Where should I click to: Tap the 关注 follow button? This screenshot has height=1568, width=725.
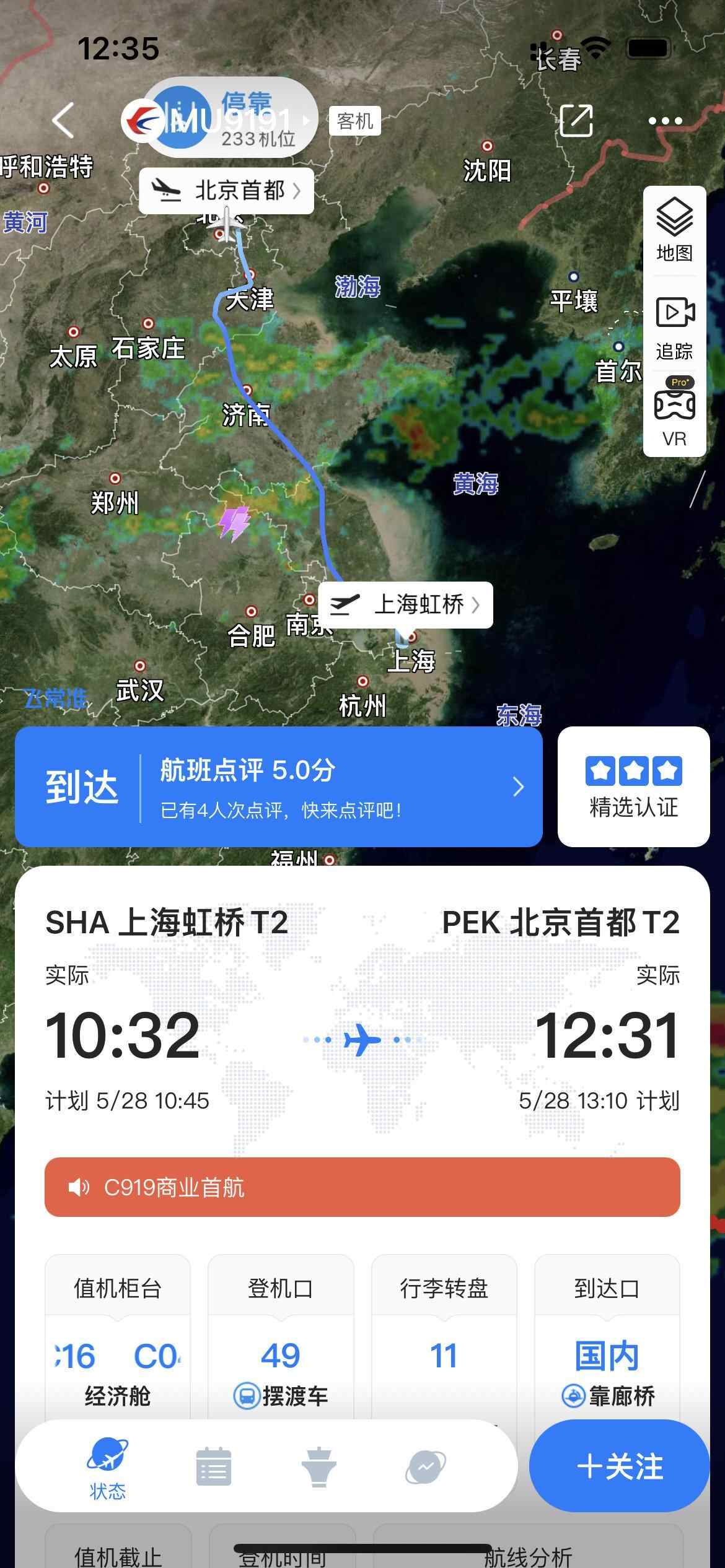pos(619,1466)
